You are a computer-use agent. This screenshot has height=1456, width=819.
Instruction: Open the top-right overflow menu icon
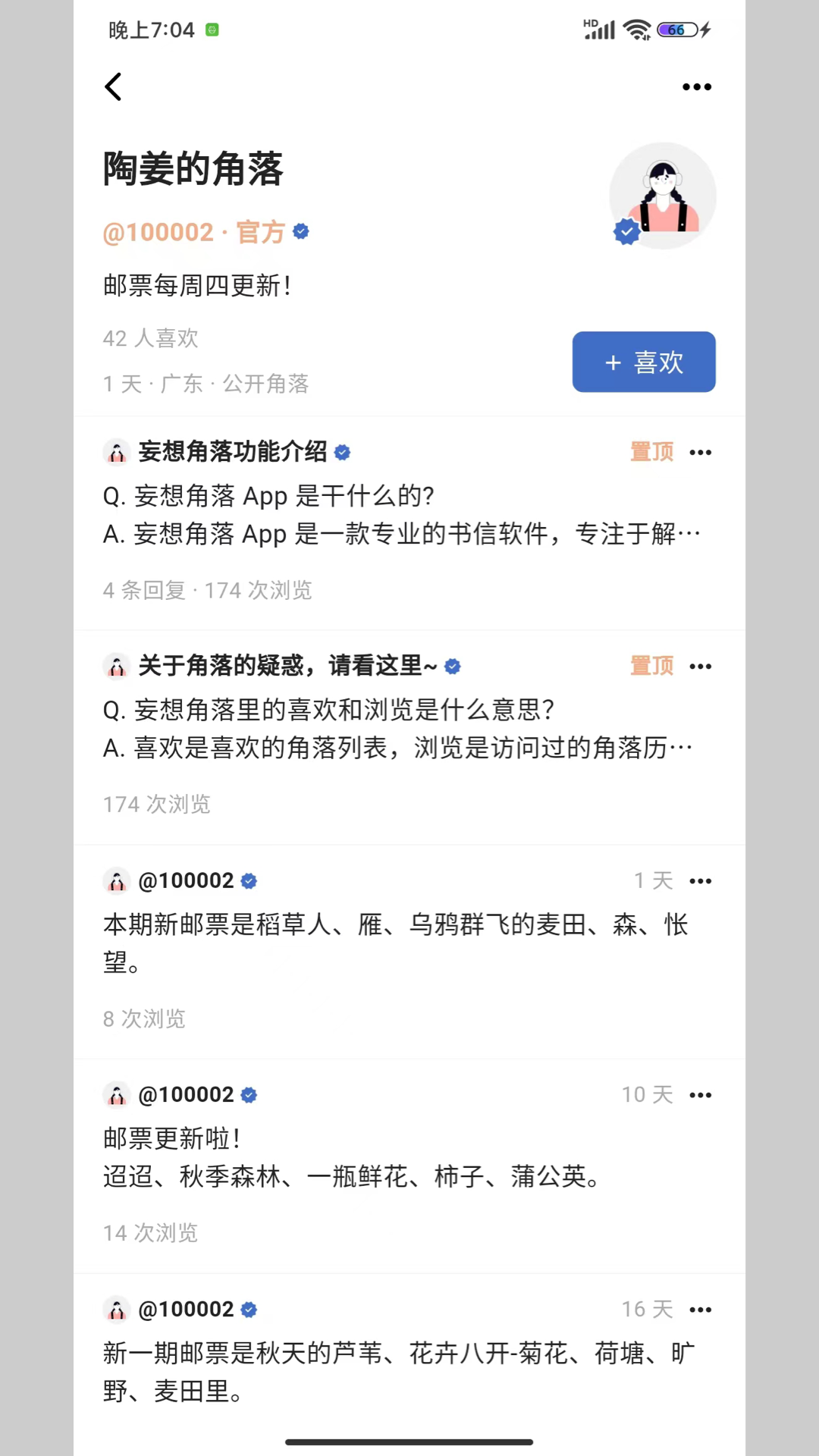(696, 86)
